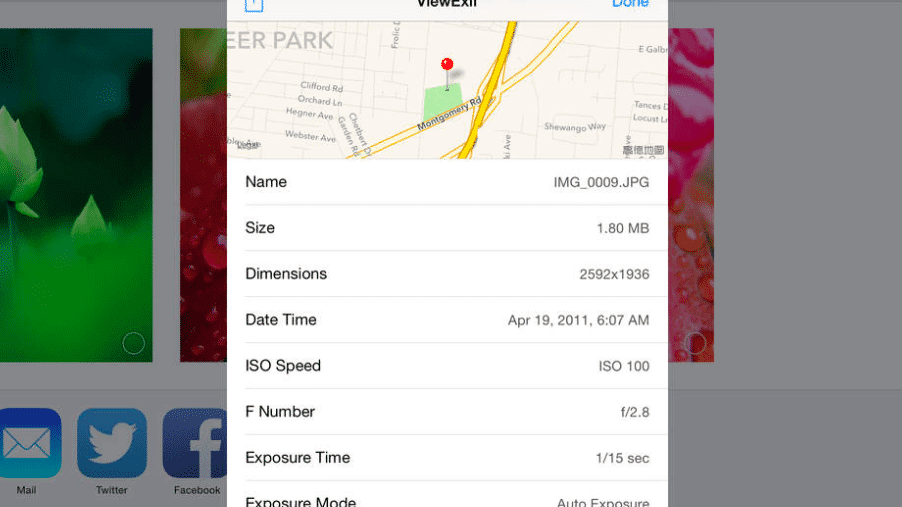
Task: Tap the Legal link on the map
Action: point(248,145)
